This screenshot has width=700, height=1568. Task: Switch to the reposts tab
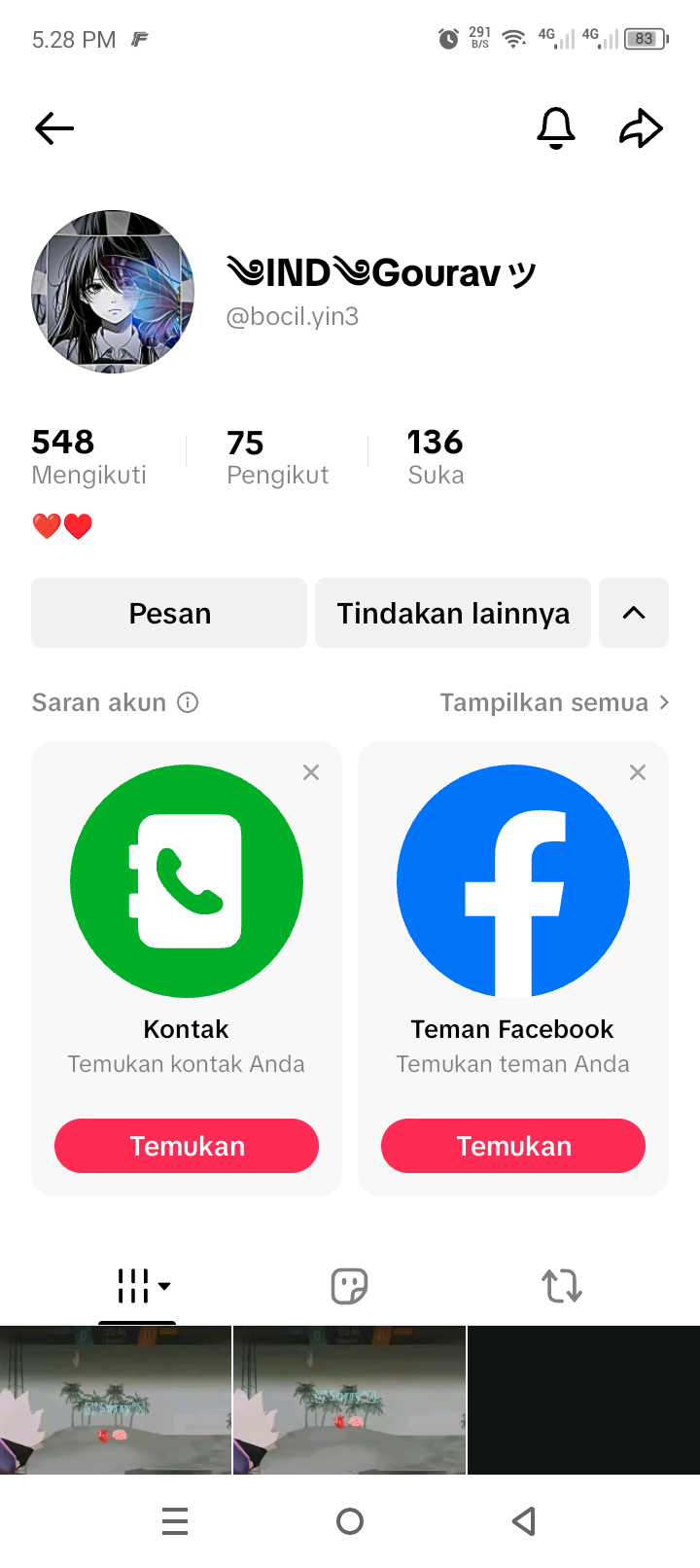(562, 1286)
